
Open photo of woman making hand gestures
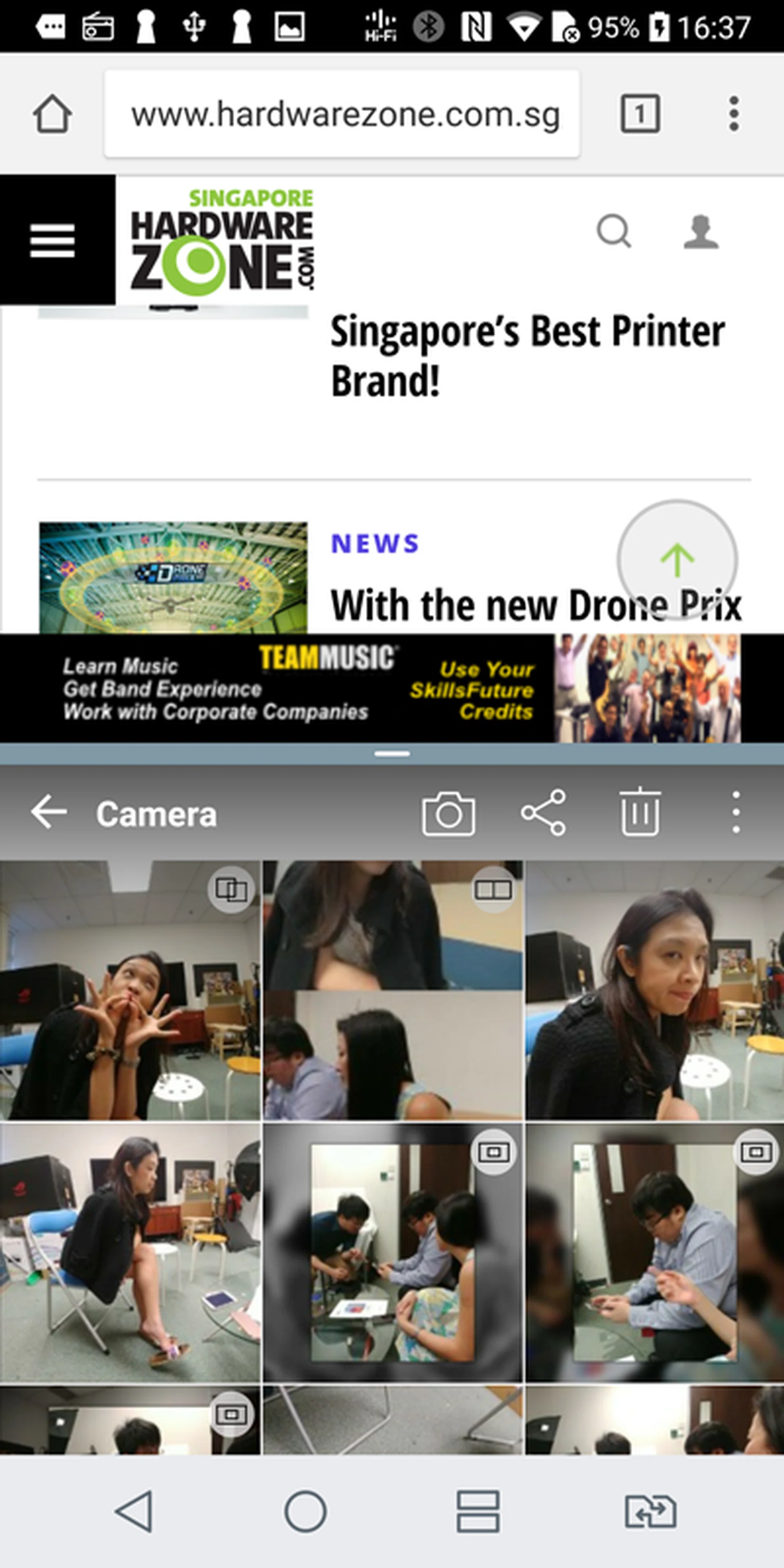point(130,990)
